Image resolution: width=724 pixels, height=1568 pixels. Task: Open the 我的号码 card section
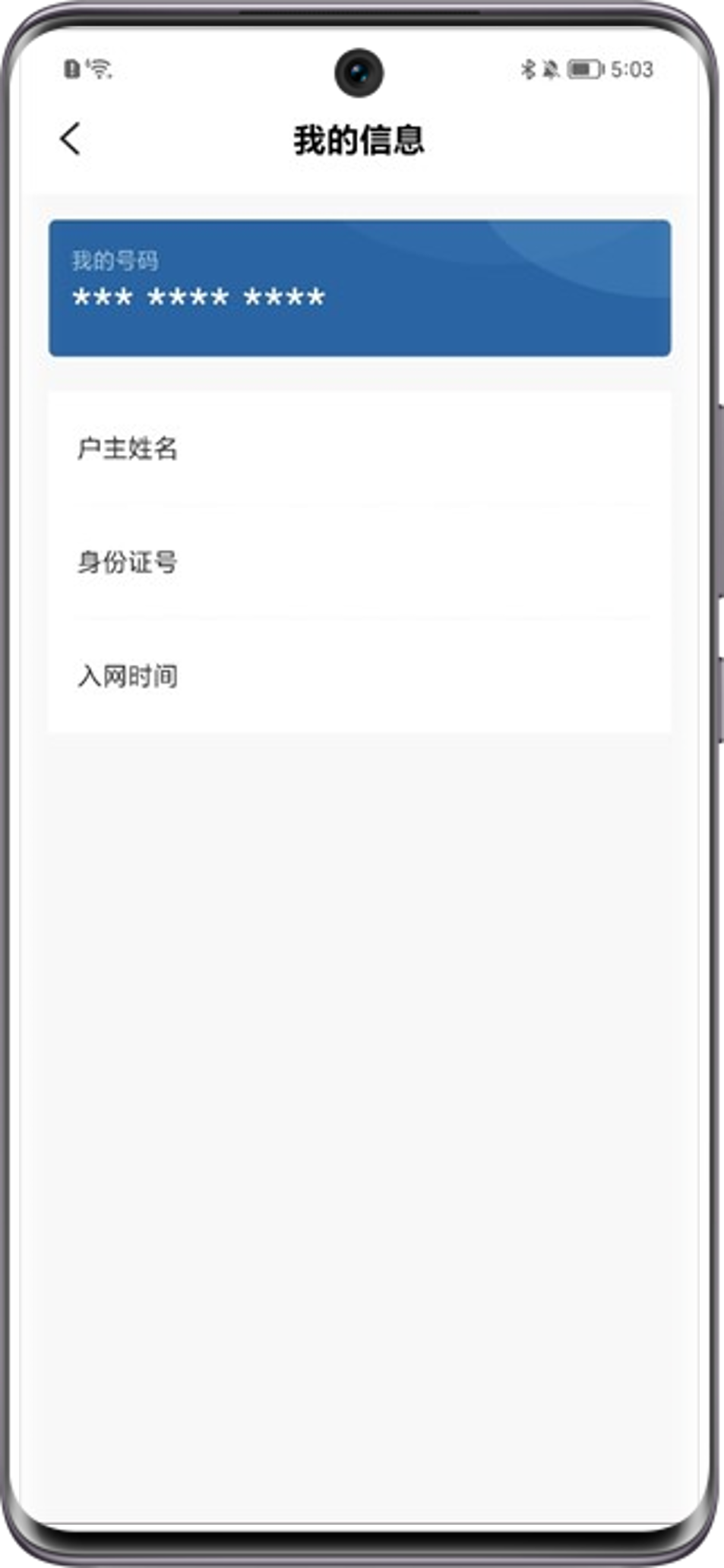tap(359, 289)
